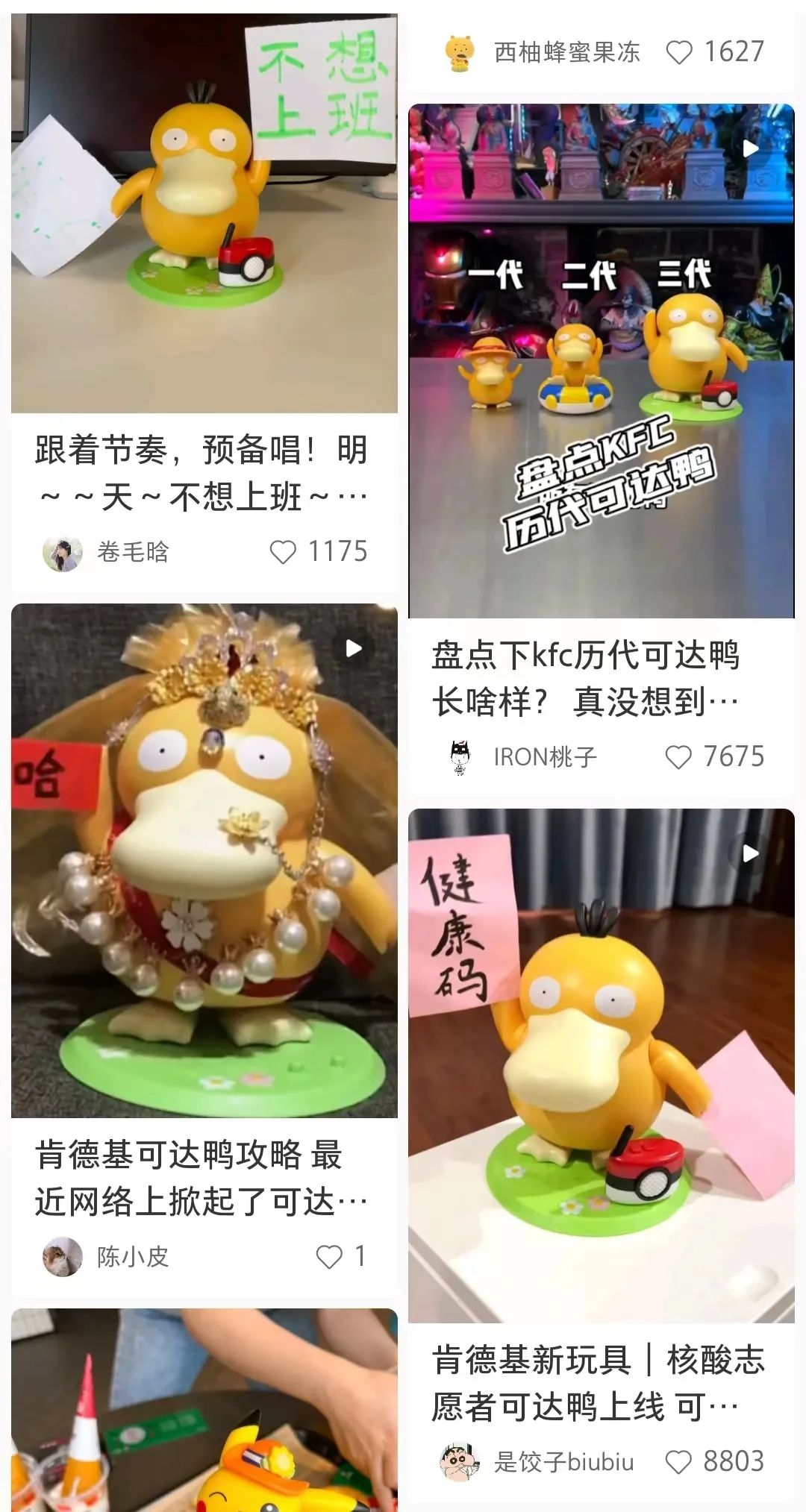Image resolution: width=806 pixels, height=1512 pixels.
Task: Open 卷毛晗's profile
Action: (x=63, y=553)
